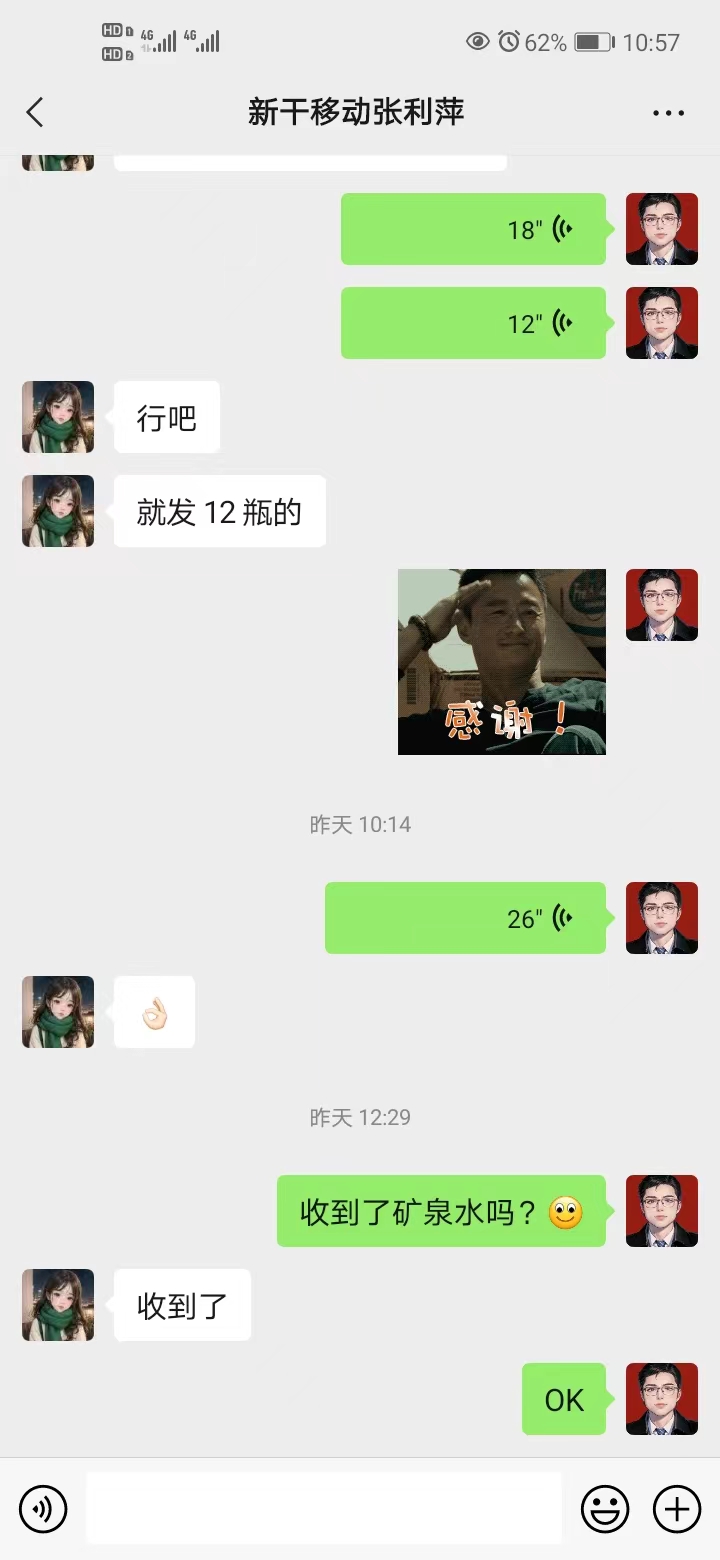Open the three-dot chat info menu
Screen dimensions: 720x1560
[x=668, y=113]
